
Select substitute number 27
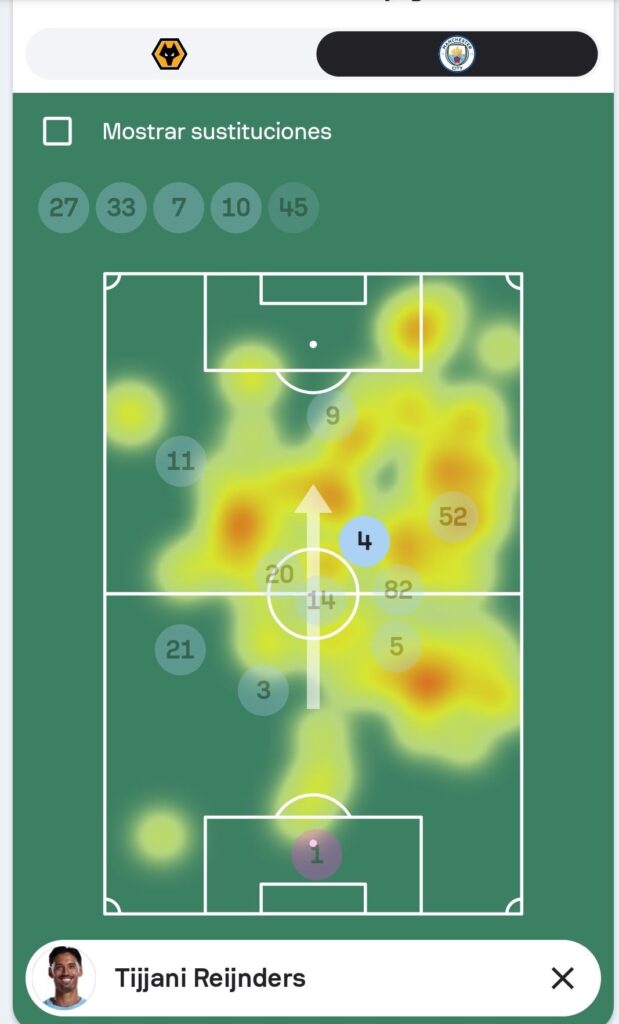[x=63, y=208]
